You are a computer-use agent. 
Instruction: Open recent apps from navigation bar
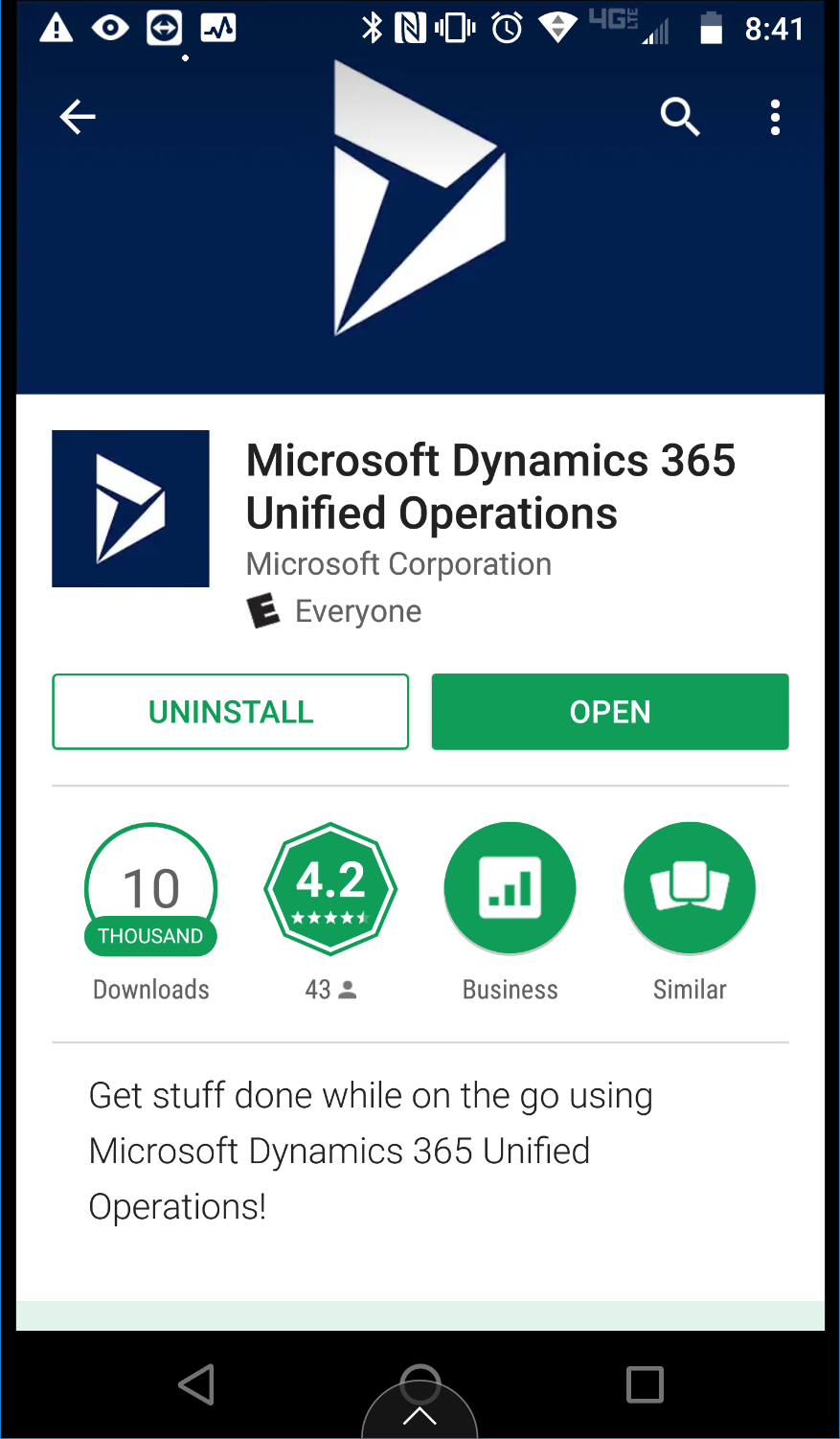point(645,1384)
